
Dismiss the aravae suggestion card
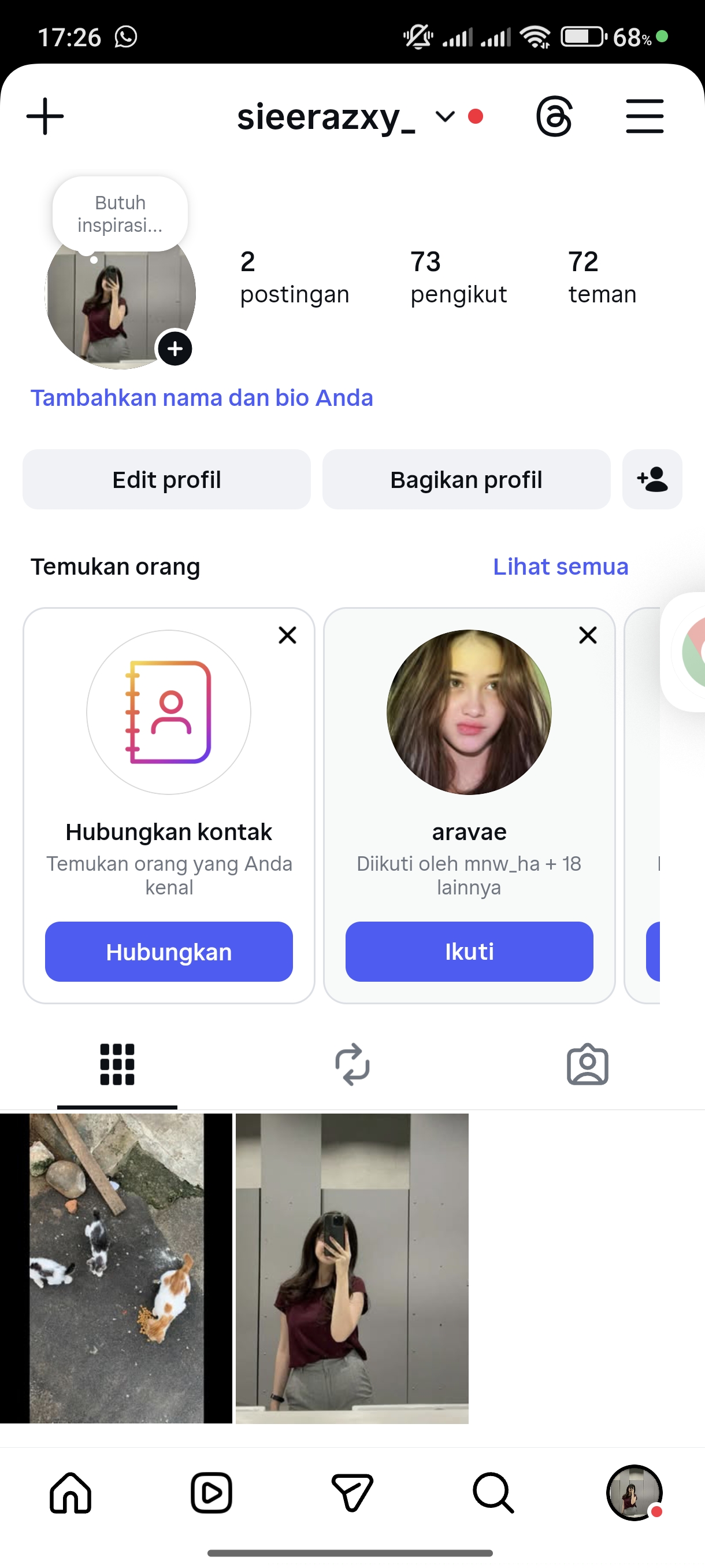(x=588, y=635)
